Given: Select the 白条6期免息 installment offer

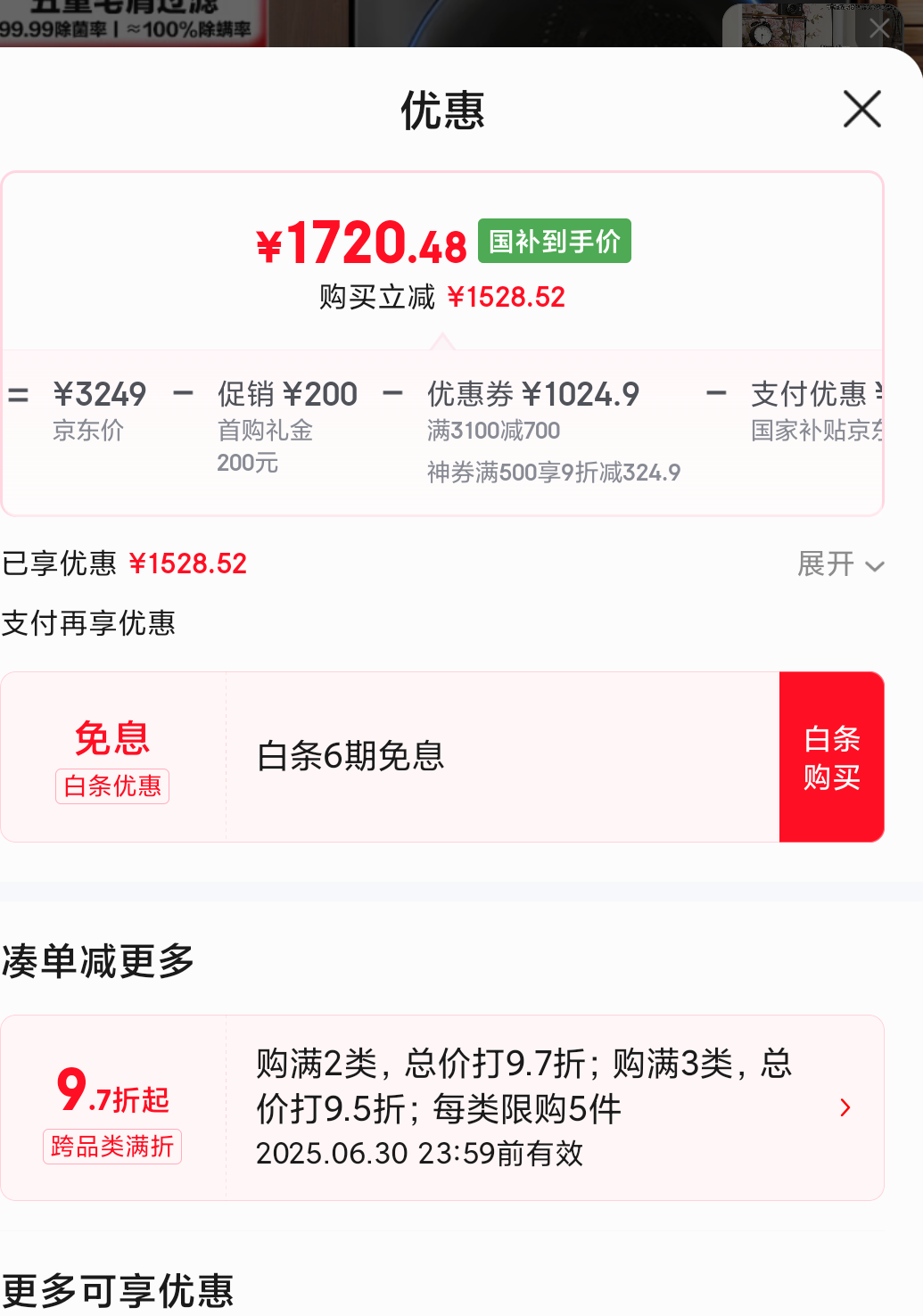Looking at the screenshot, I should [x=350, y=756].
